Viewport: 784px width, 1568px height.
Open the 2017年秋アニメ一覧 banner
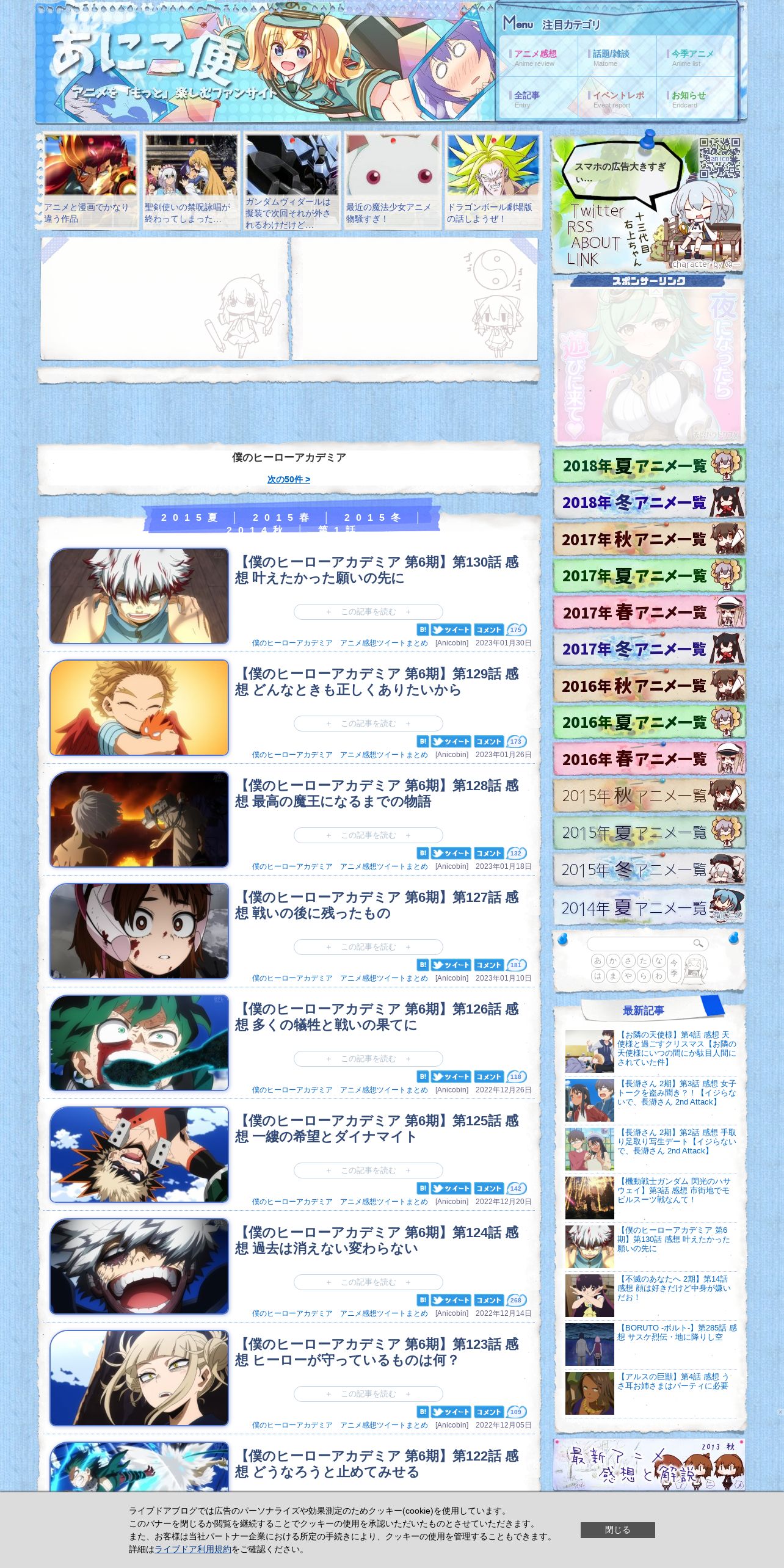pyautogui.click(x=649, y=539)
